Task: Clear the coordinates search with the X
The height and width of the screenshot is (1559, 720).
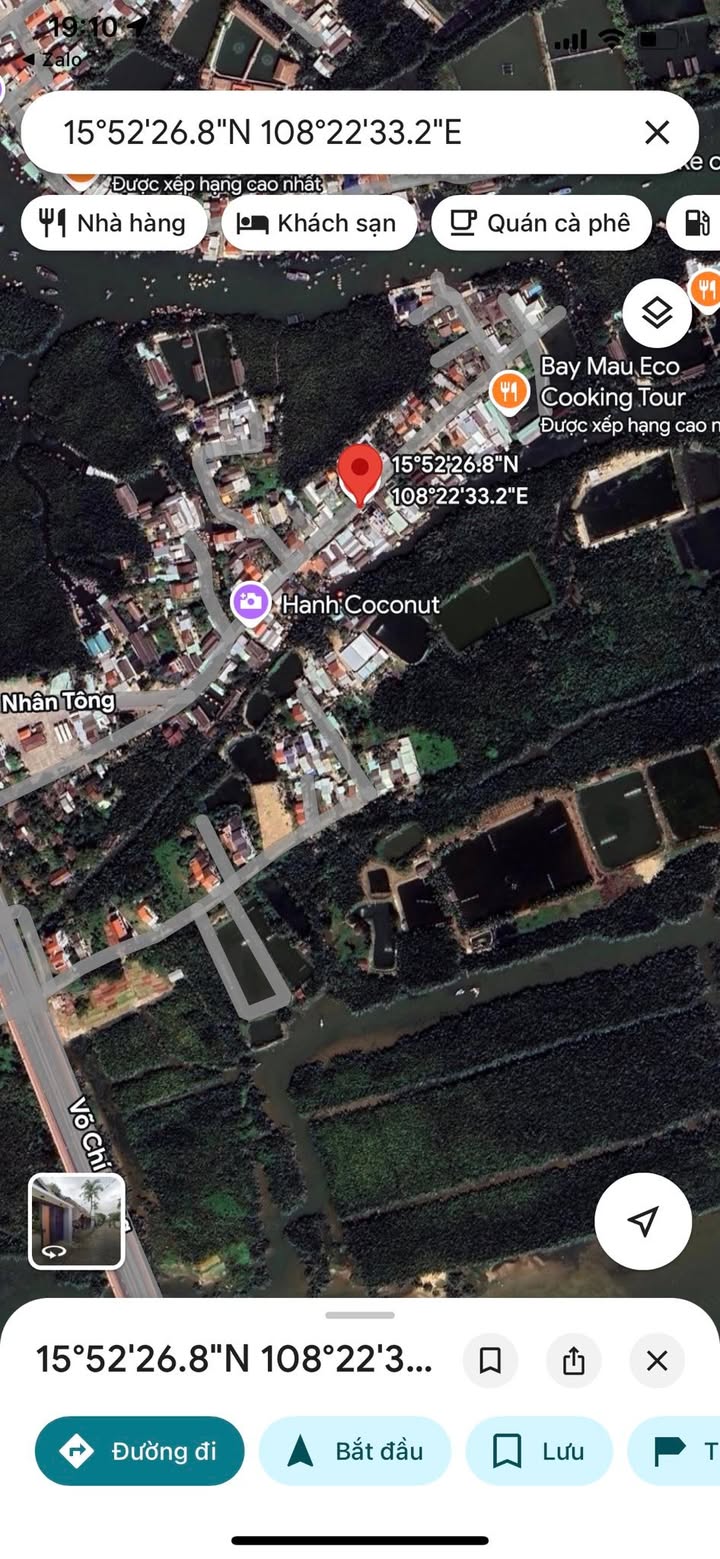Action: (x=657, y=132)
